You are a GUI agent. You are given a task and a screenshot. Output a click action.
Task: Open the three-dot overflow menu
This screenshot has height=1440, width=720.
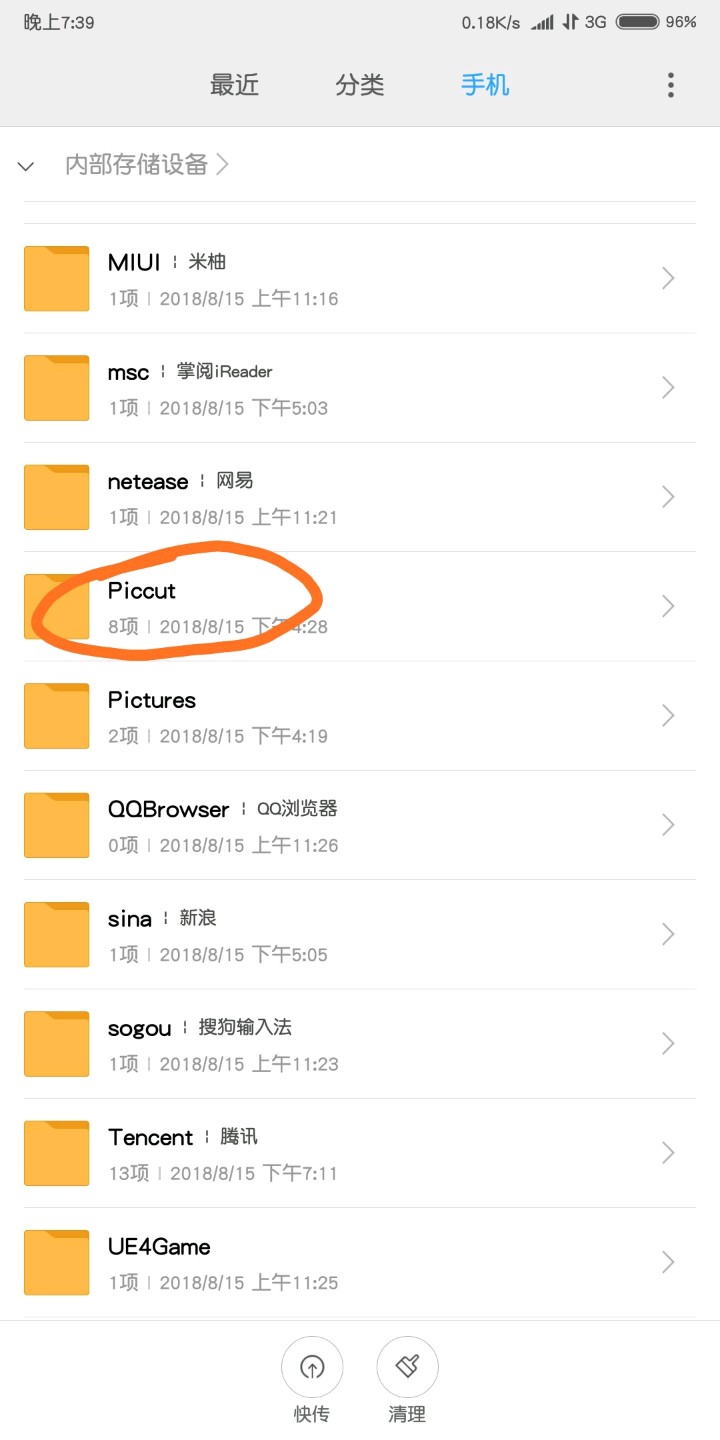click(671, 85)
